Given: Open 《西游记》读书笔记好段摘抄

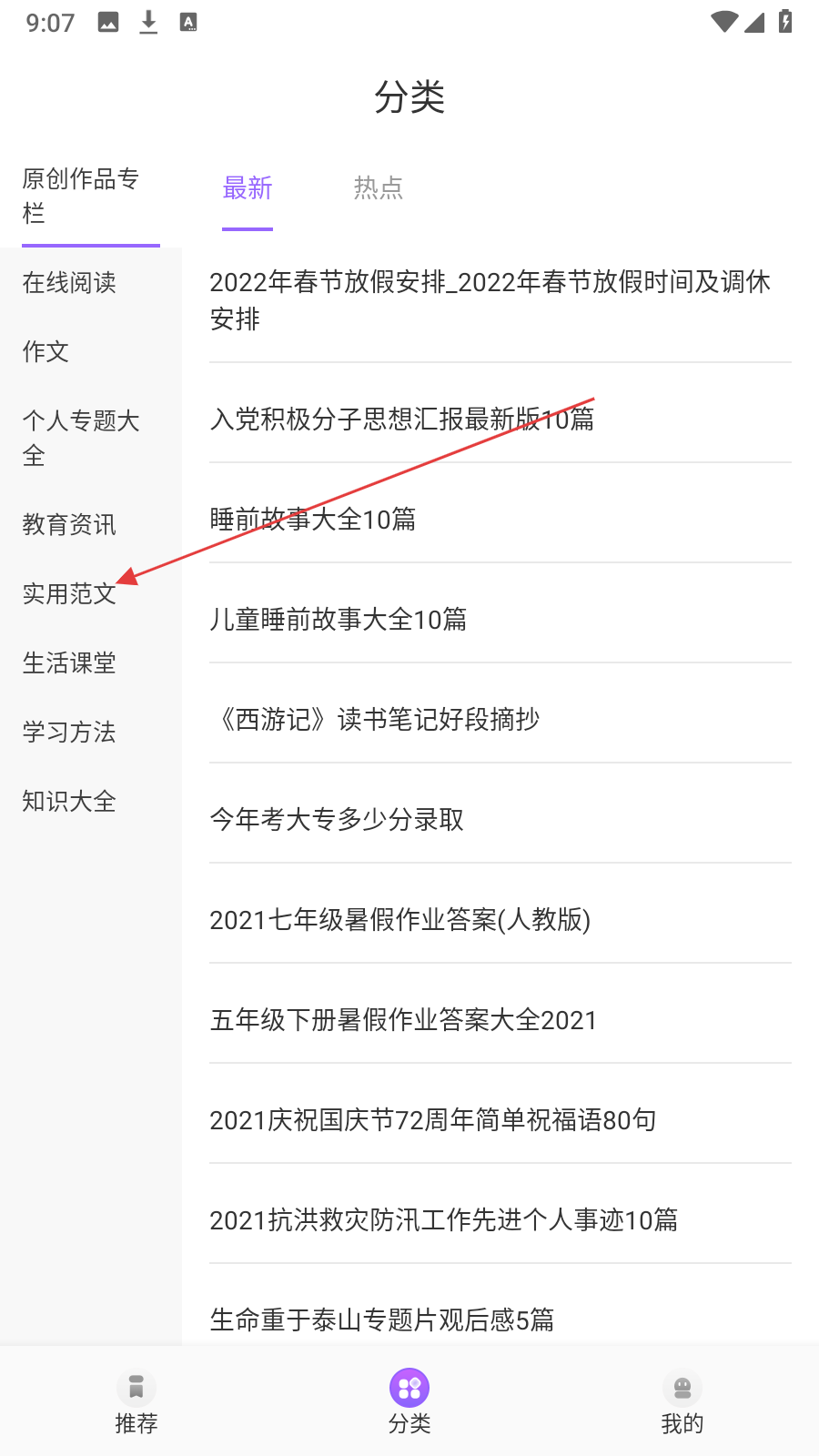Looking at the screenshot, I should click(x=375, y=720).
